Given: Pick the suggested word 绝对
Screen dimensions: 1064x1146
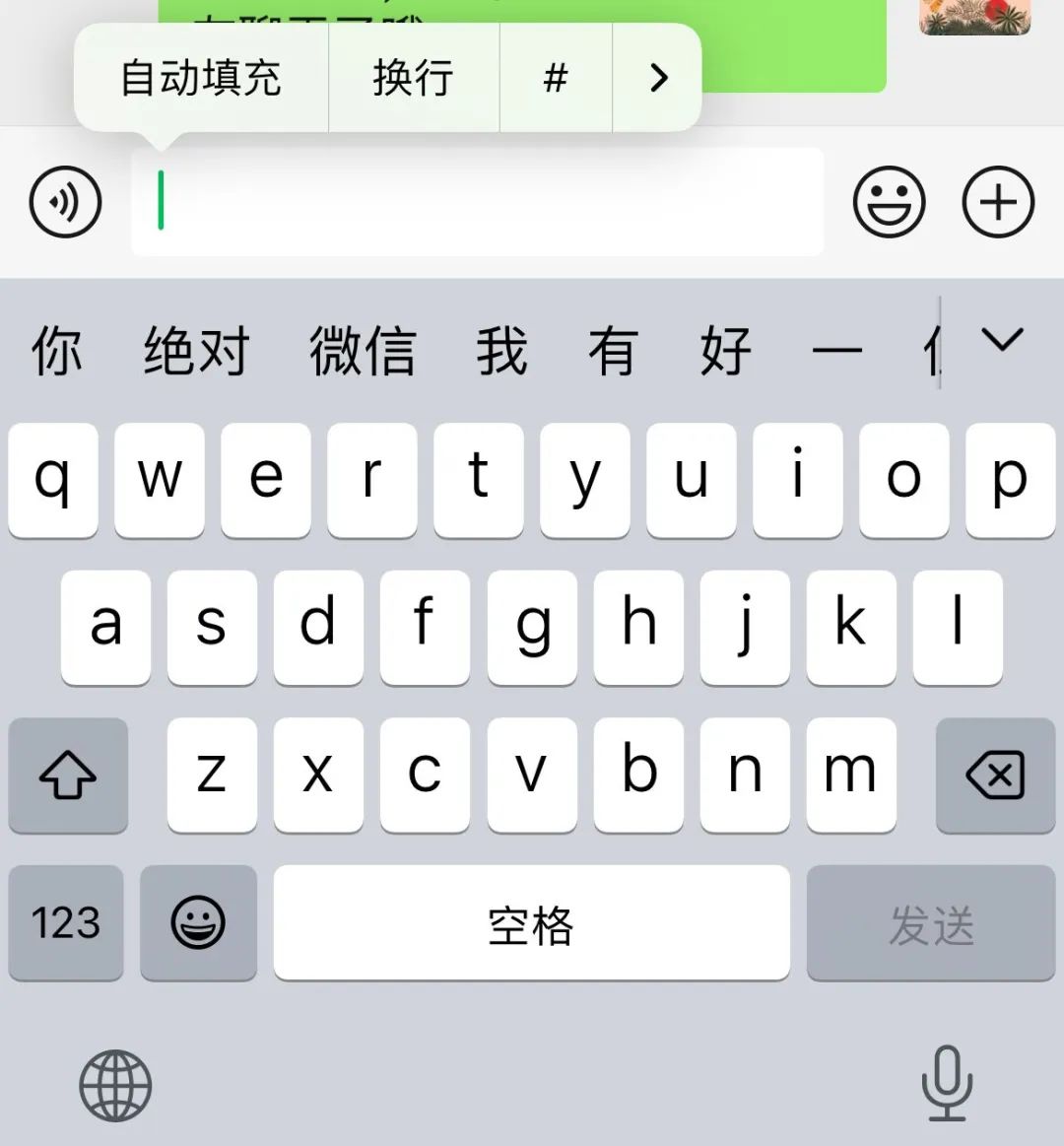Looking at the screenshot, I should (x=196, y=352).
